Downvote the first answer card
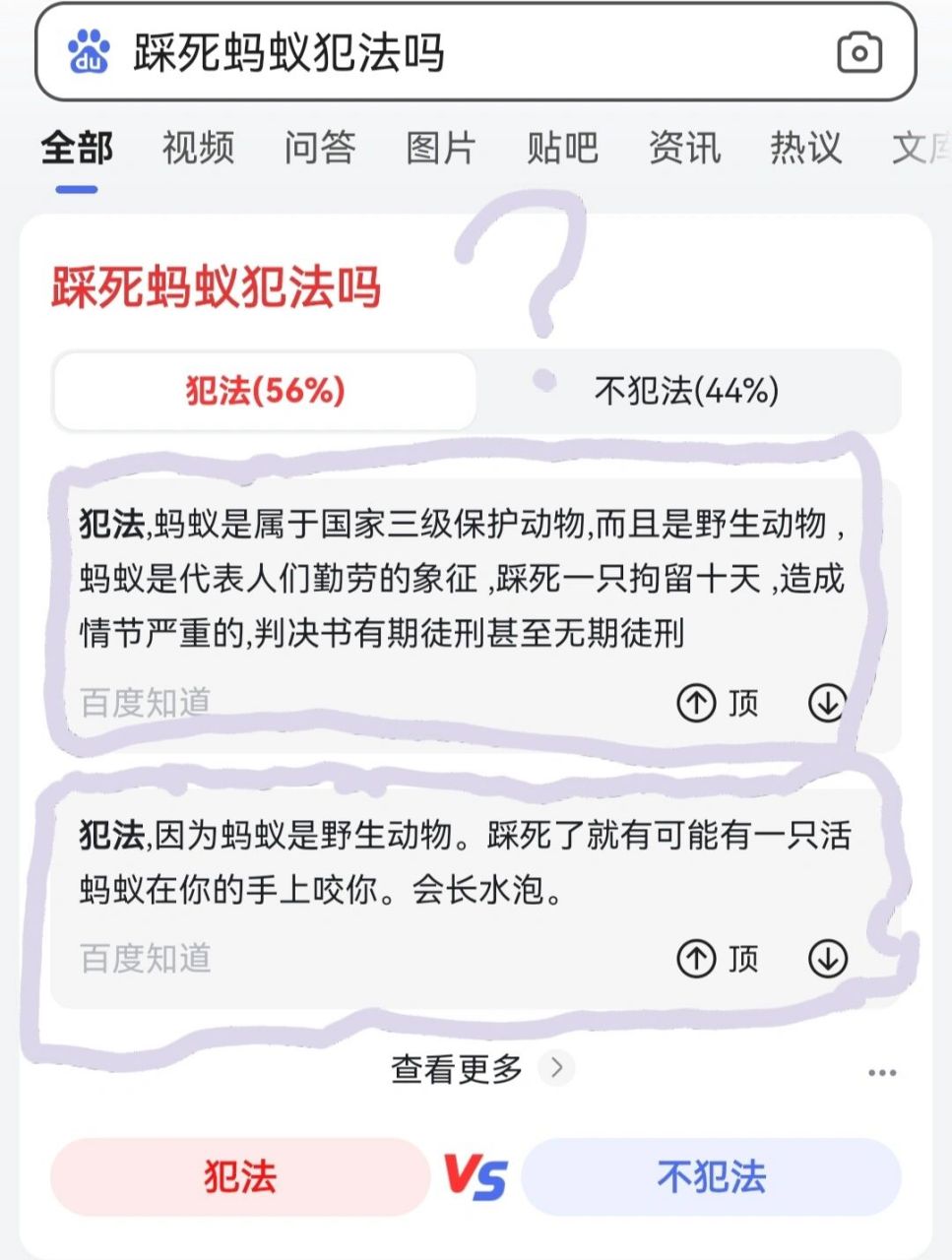 click(x=828, y=703)
